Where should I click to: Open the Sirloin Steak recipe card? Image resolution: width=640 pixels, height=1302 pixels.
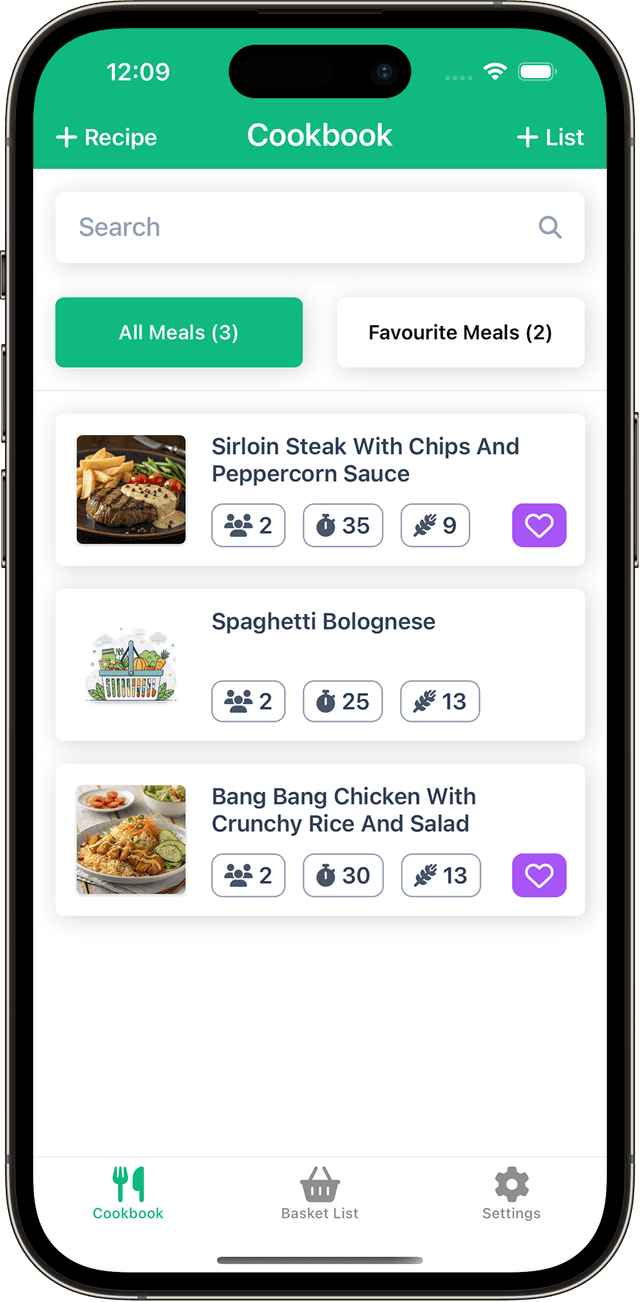(365, 460)
